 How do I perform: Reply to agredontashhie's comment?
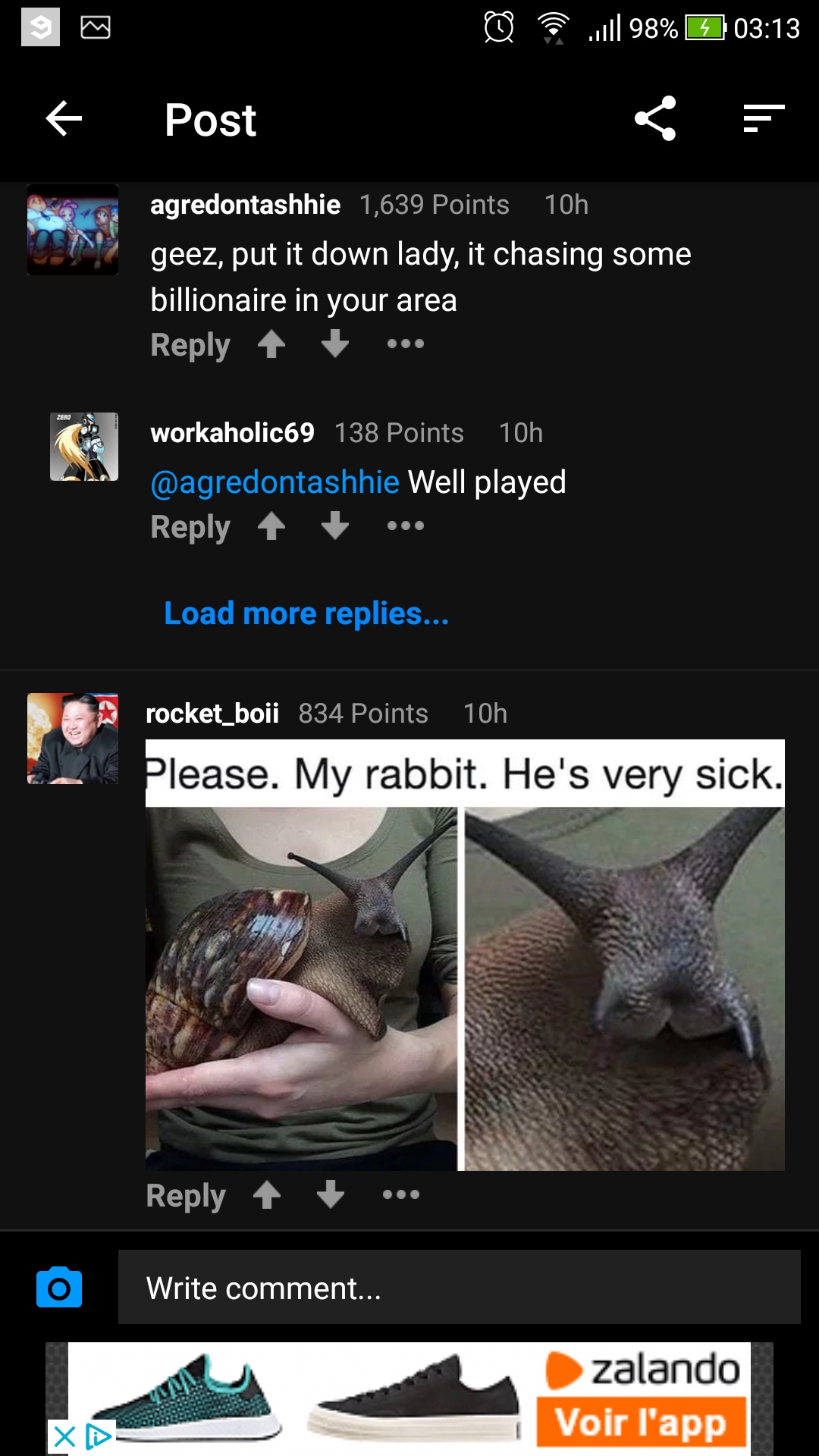190,345
